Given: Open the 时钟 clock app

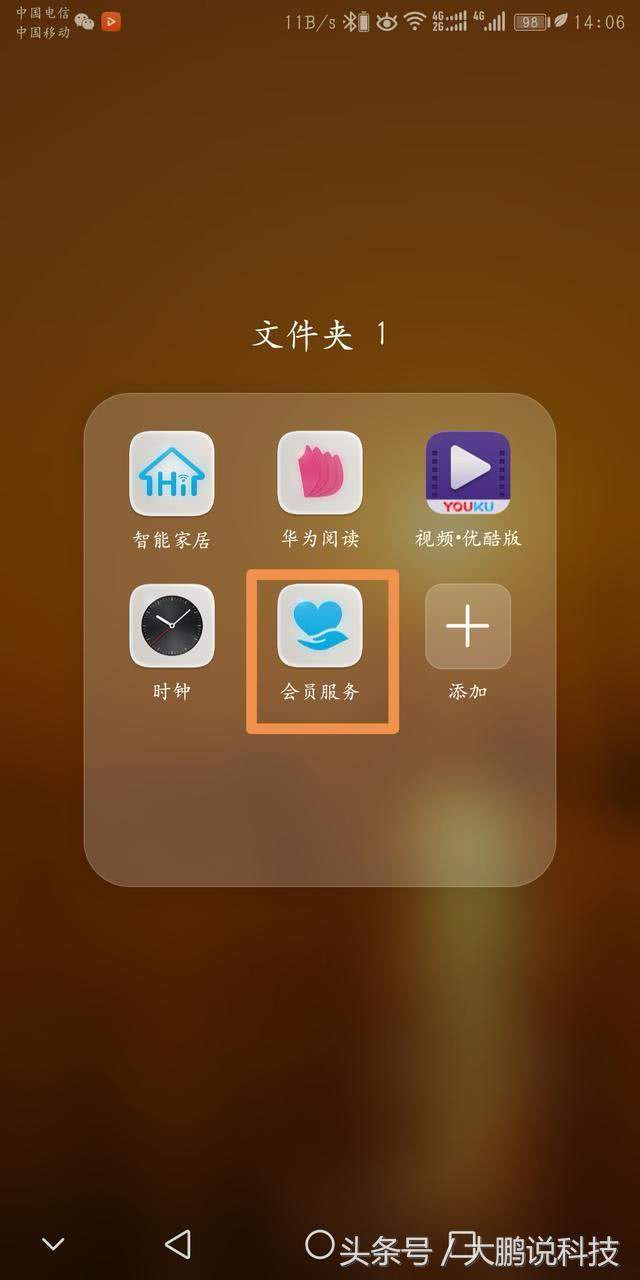Looking at the screenshot, I should (172, 626).
